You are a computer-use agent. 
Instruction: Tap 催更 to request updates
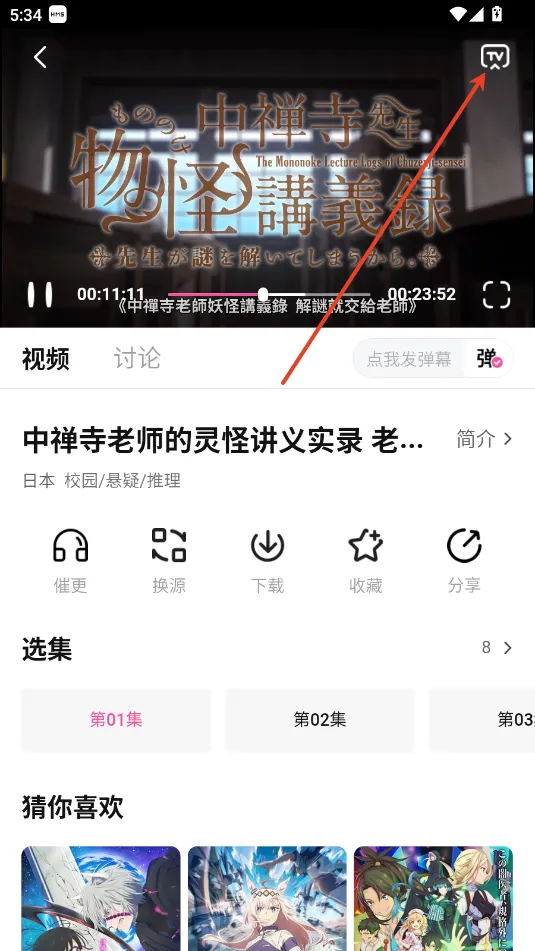70,561
